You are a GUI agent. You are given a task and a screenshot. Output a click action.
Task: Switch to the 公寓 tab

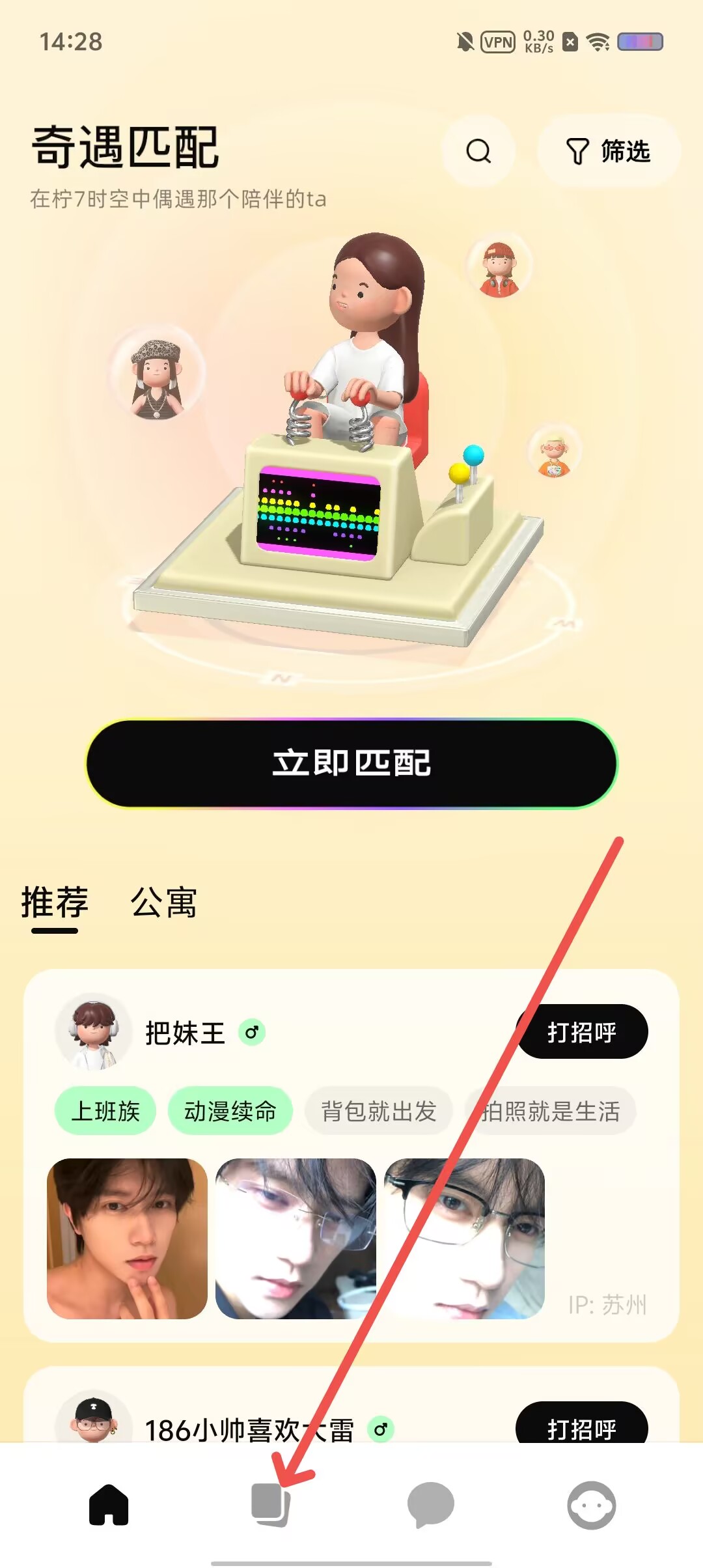[x=163, y=903]
